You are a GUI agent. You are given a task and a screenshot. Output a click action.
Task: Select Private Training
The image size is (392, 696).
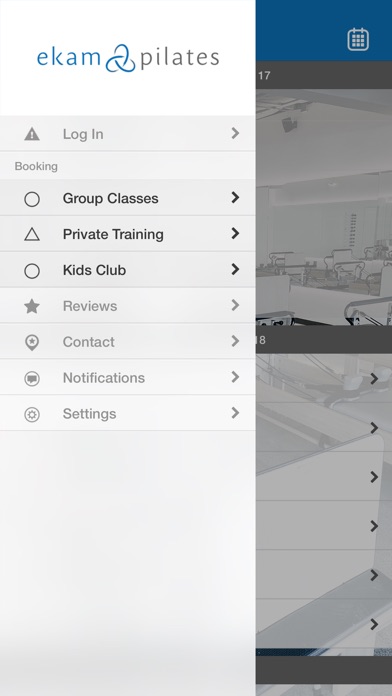click(127, 234)
